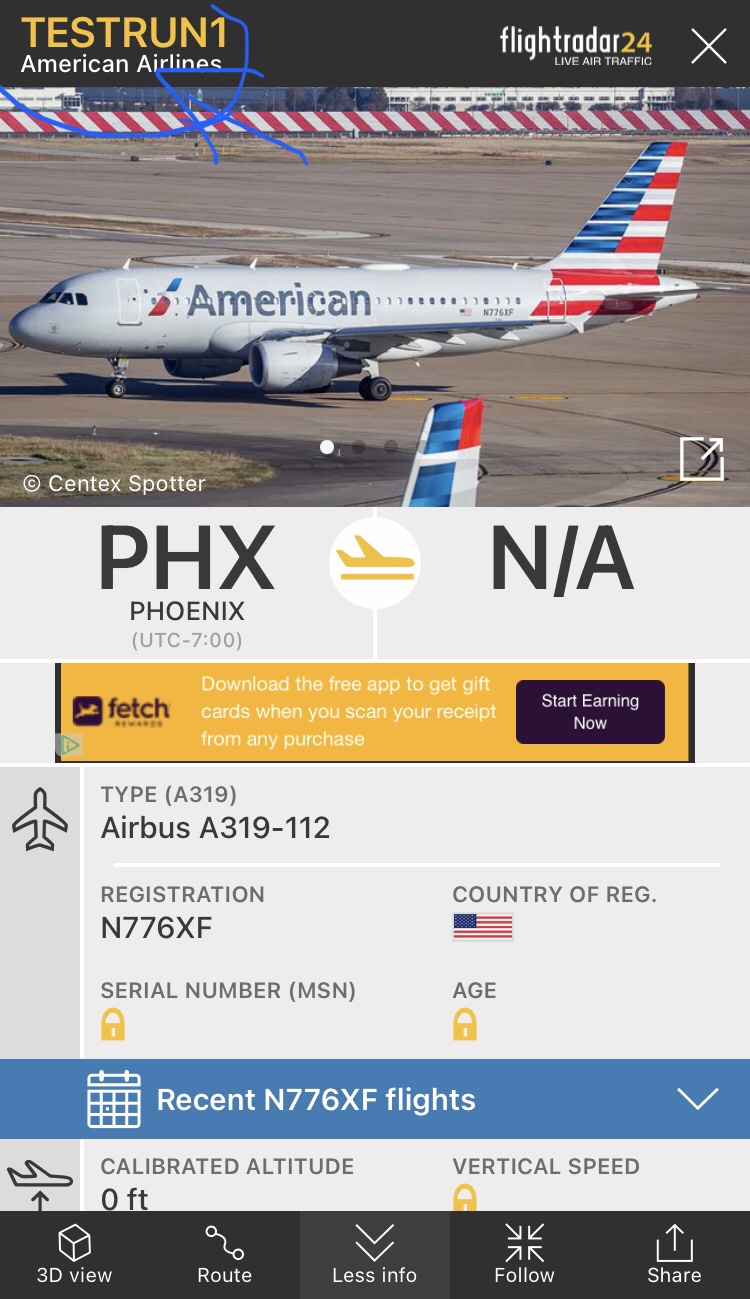750x1299 pixels.
Task: Tap the Start Earning Now ad button
Action: click(x=590, y=712)
